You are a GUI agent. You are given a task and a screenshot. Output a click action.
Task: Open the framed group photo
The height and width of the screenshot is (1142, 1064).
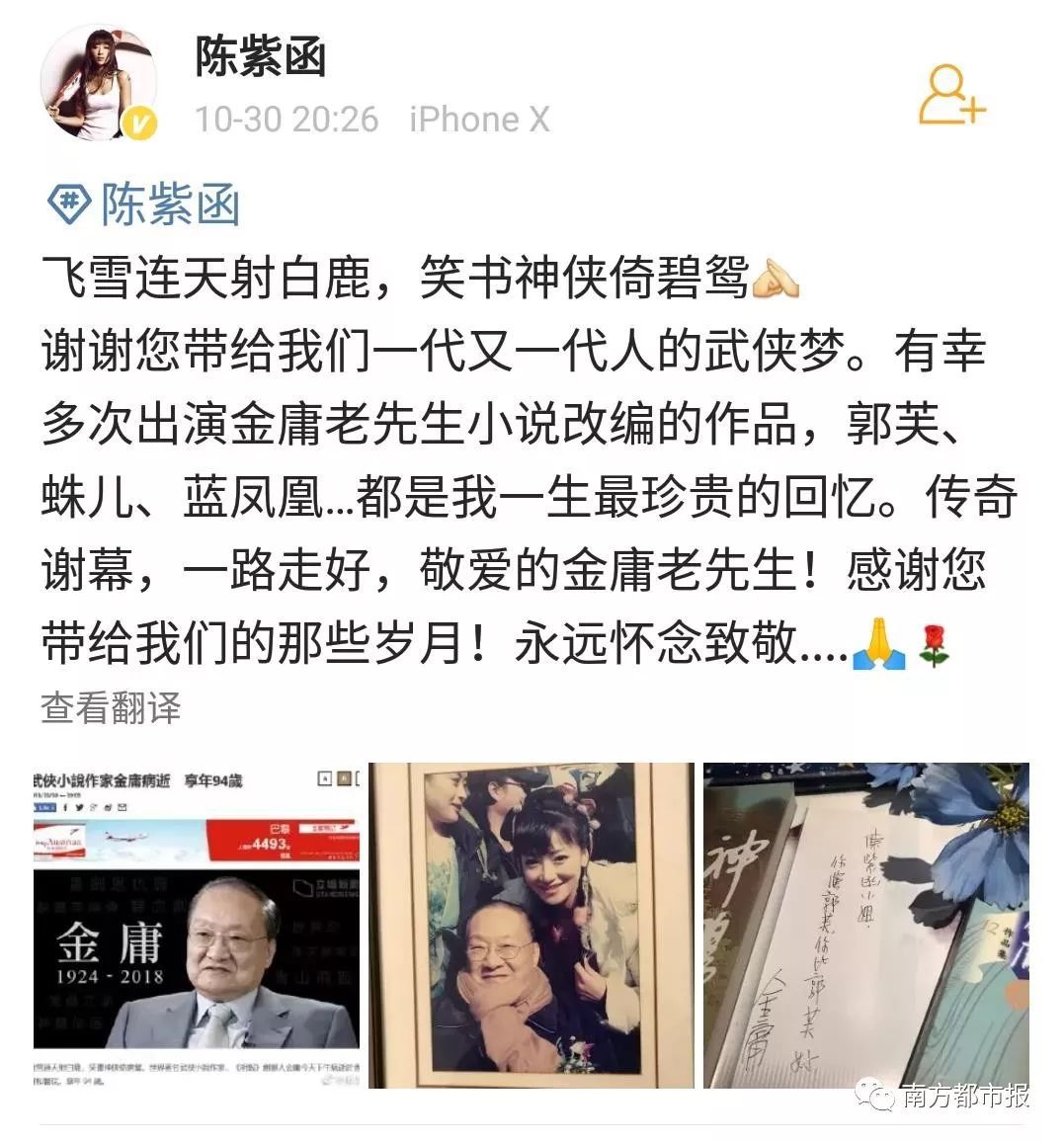pos(532,926)
